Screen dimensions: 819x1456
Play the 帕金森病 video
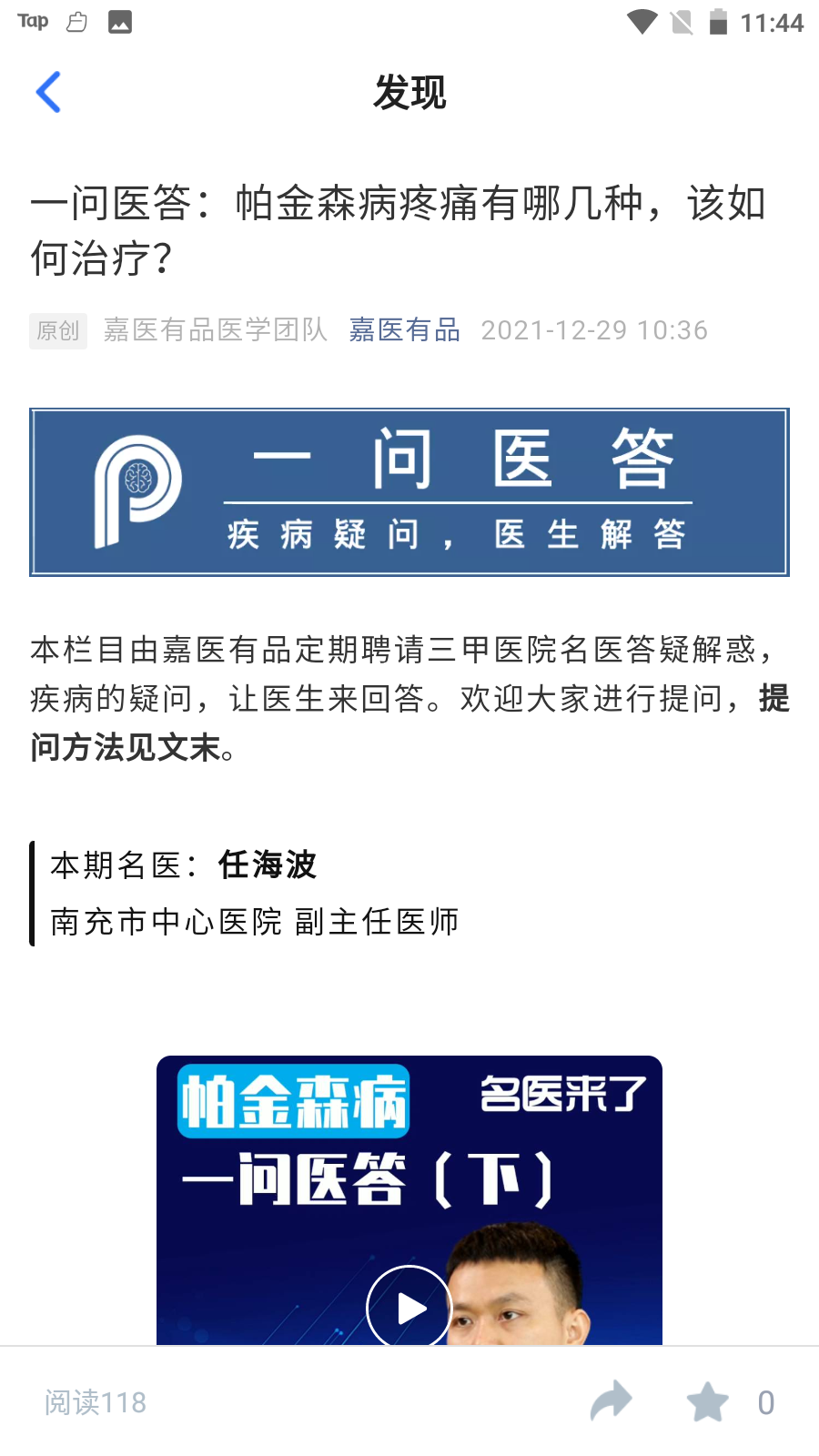pyautogui.click(x=409, y=1308)
